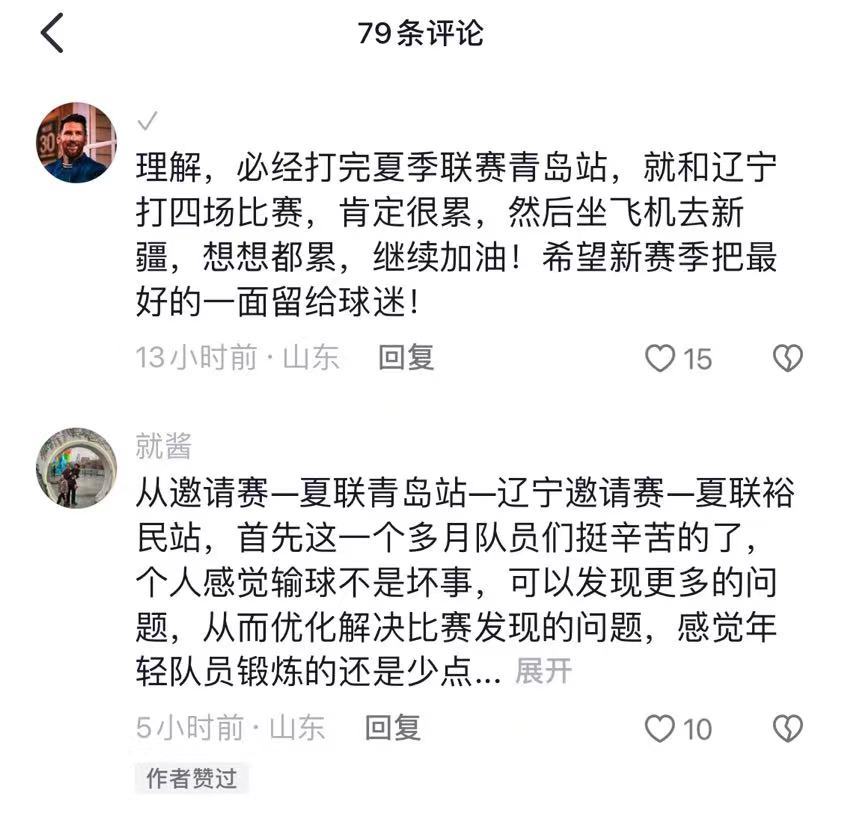Screen dimensions: 842x837
Task: Go back from the 79条评论 page
Action: point(52,34)
